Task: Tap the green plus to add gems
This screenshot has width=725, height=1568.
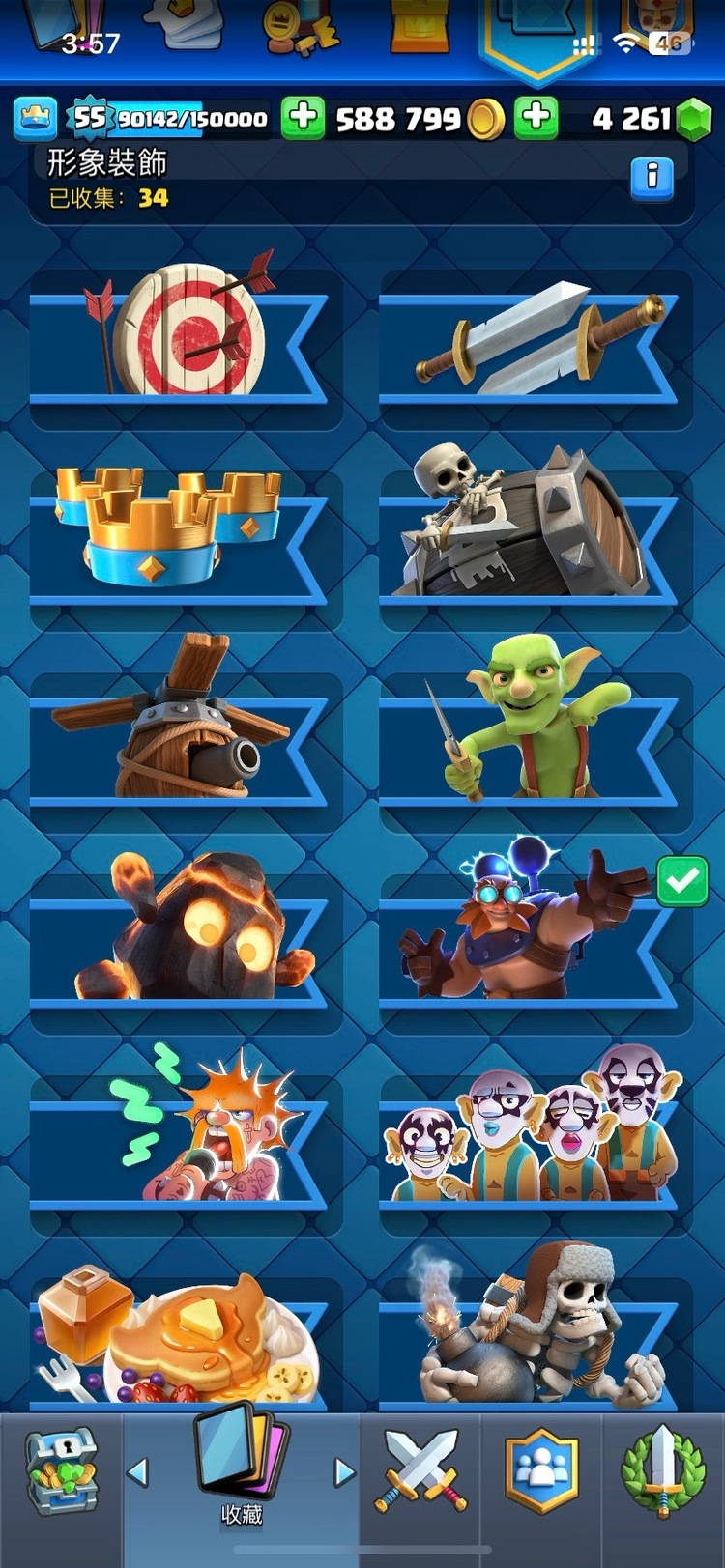Action: click(536, 119)
